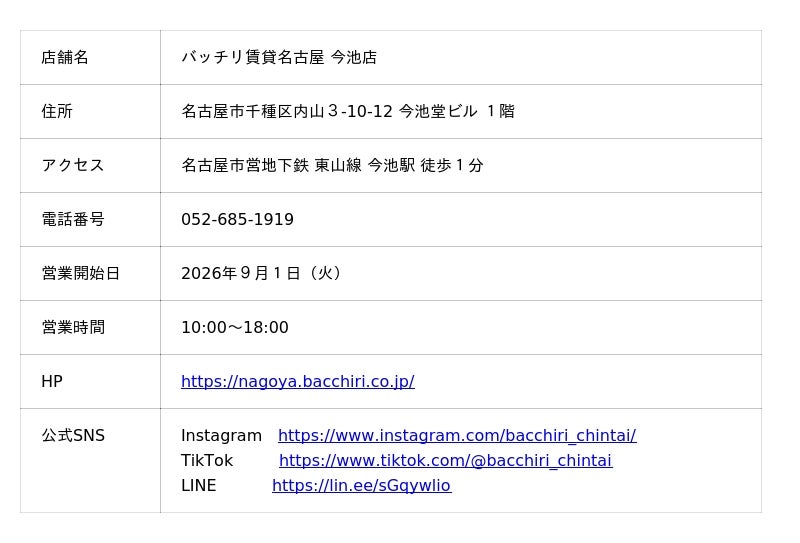Open the LINE lin.ee link
Viewport: 800px width, 543px height.
[362, 486]
